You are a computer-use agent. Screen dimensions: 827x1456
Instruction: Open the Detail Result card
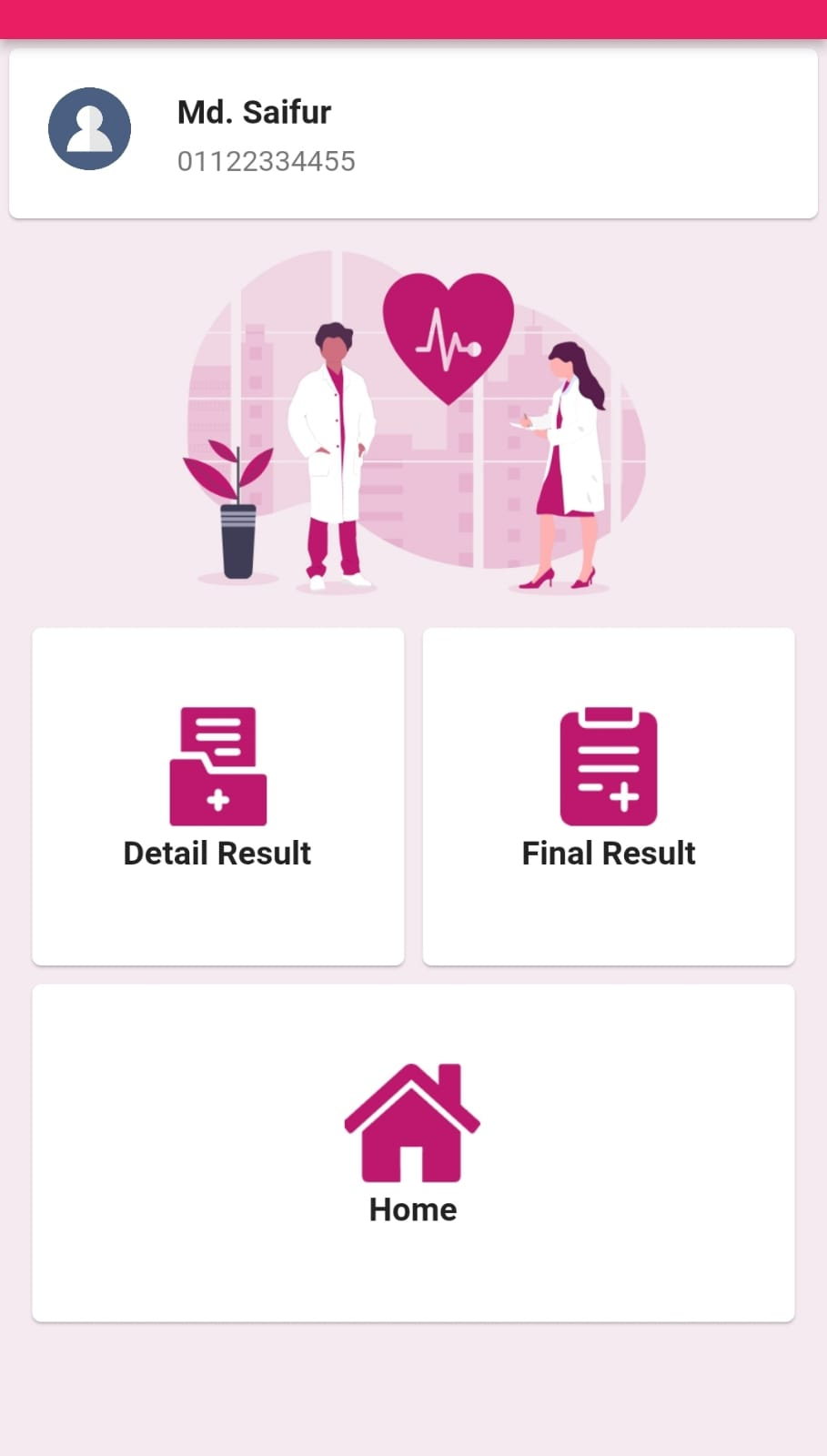[x=218, y=795]
